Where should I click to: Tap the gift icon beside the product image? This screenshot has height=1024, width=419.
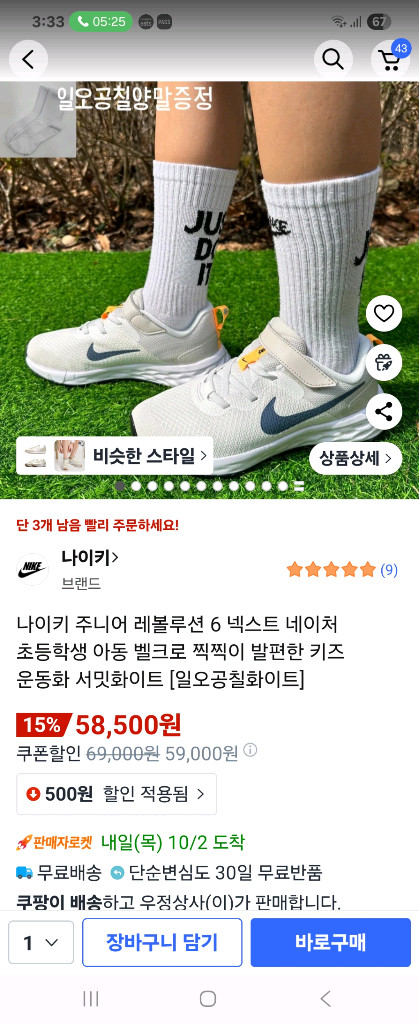click(384, 363)
